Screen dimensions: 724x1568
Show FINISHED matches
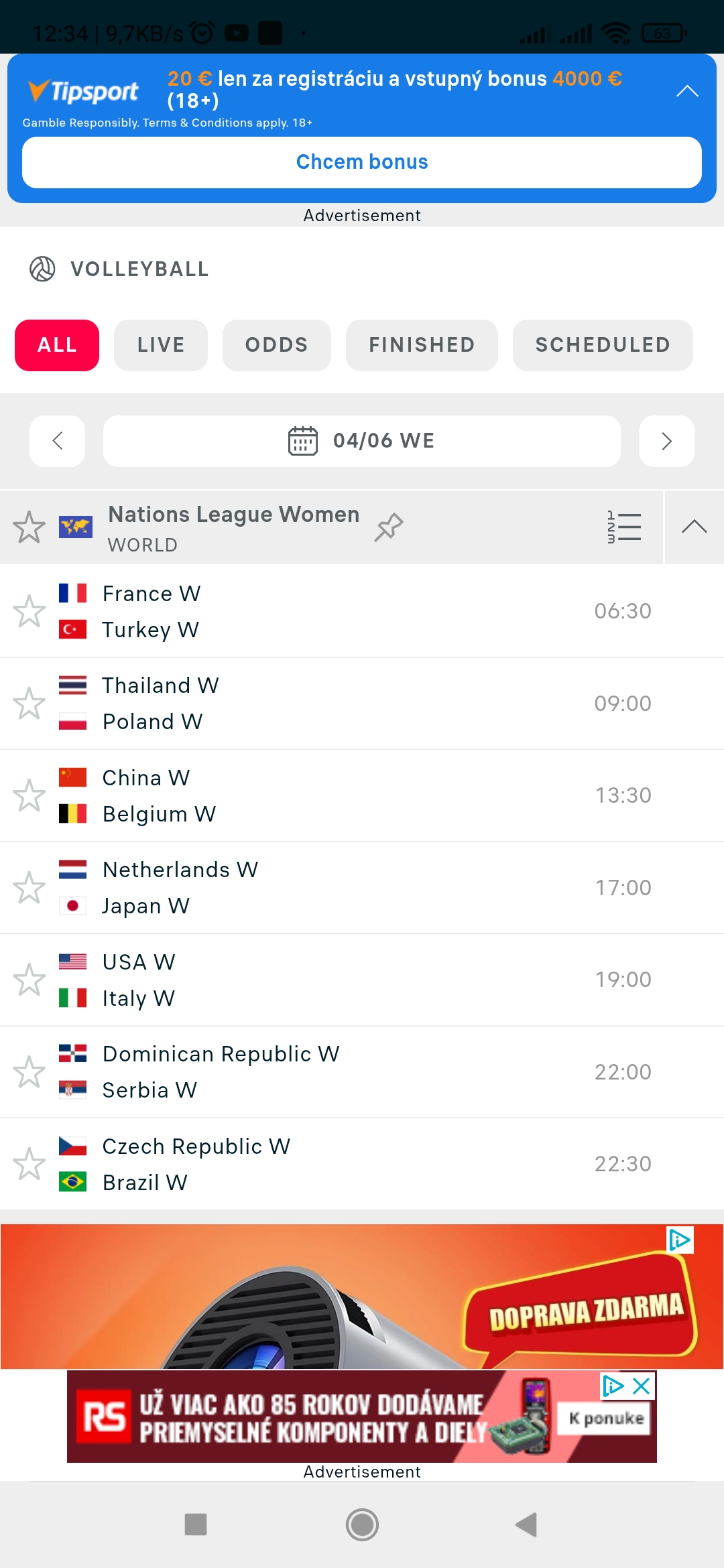pos(422,345)
